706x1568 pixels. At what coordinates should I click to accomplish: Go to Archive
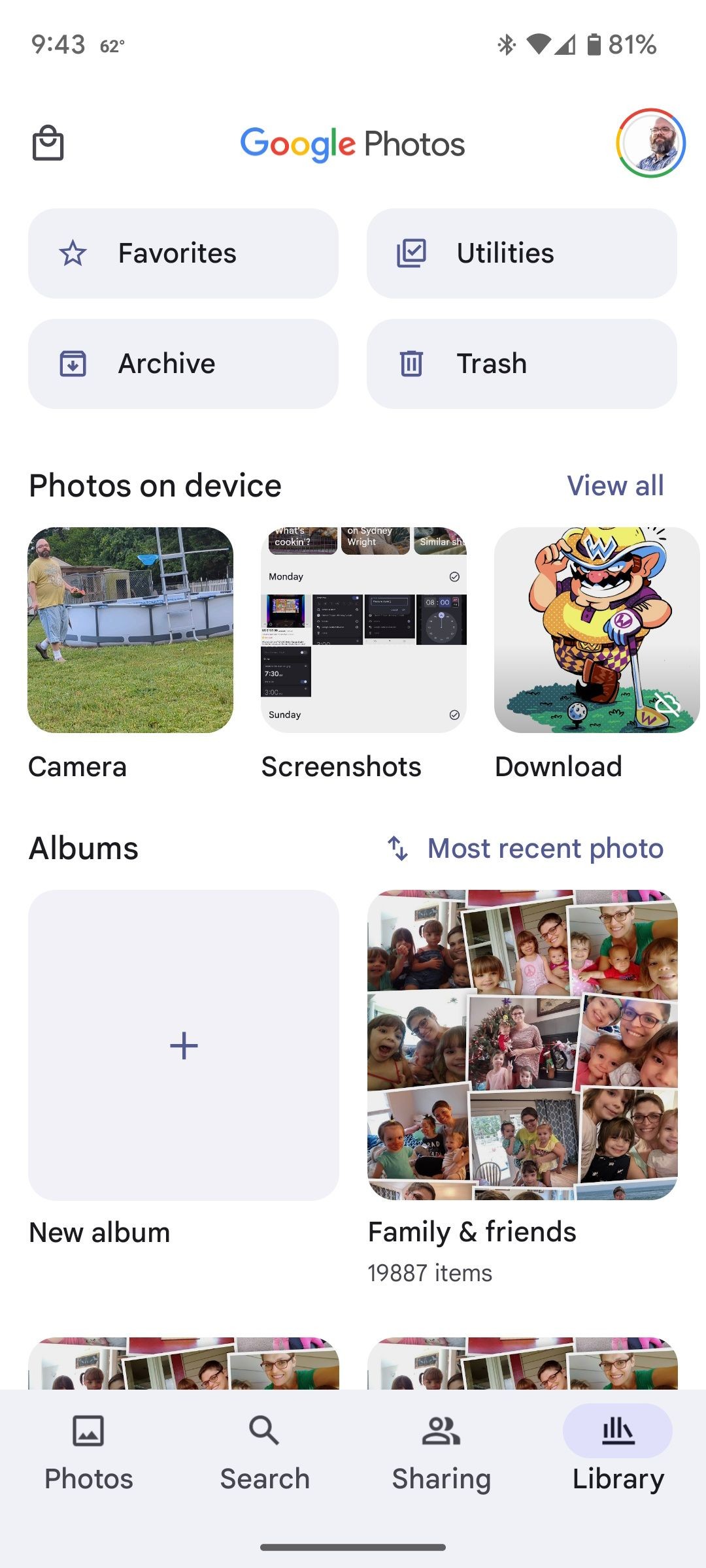point(183,364)
